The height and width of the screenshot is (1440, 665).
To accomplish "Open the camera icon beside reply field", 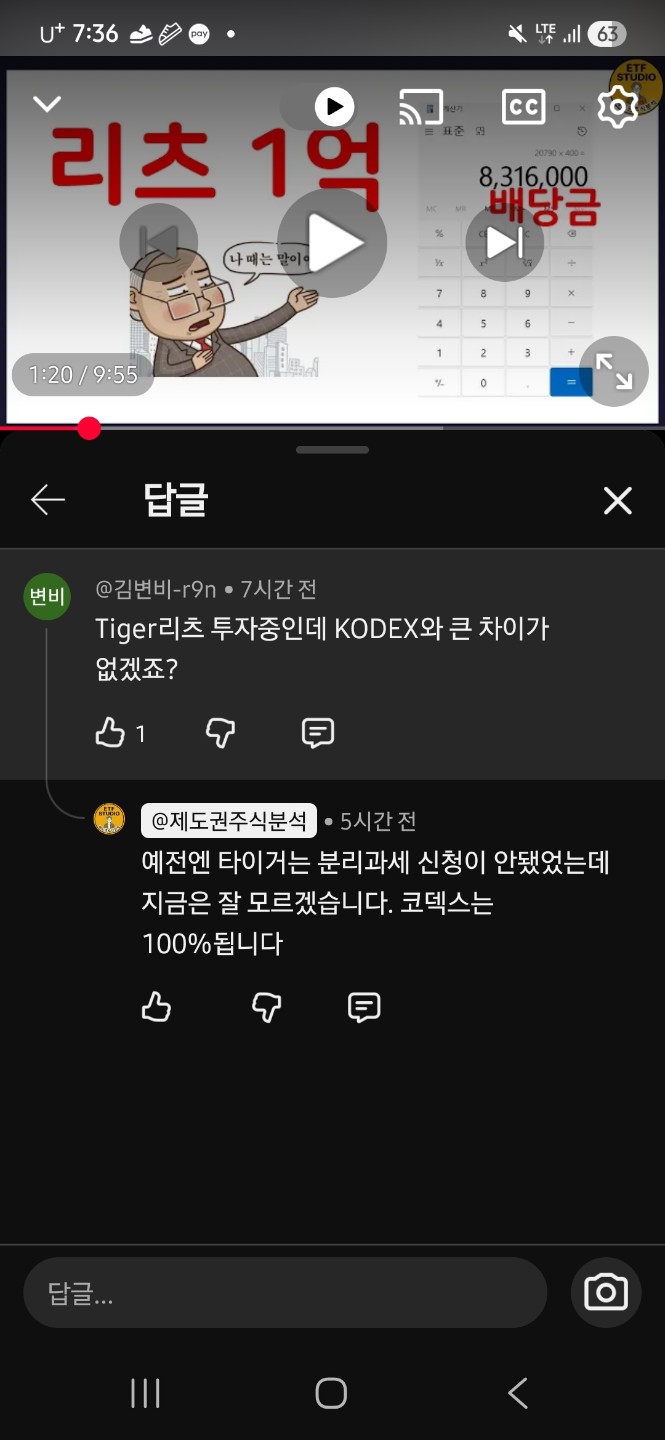I will (x=606, y=1293).
